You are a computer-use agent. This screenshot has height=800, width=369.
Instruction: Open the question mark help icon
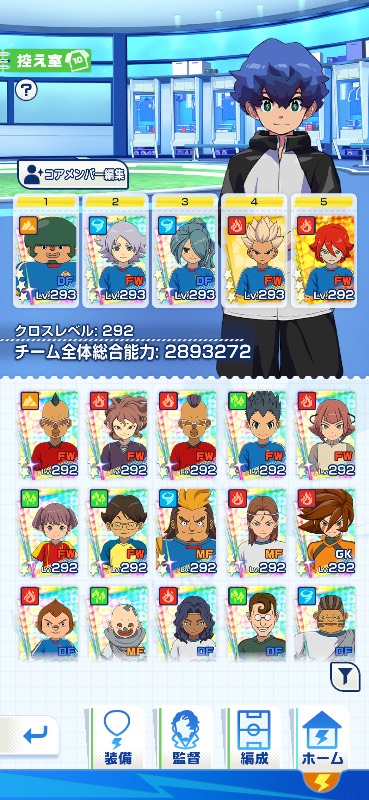tap(26, 90)
